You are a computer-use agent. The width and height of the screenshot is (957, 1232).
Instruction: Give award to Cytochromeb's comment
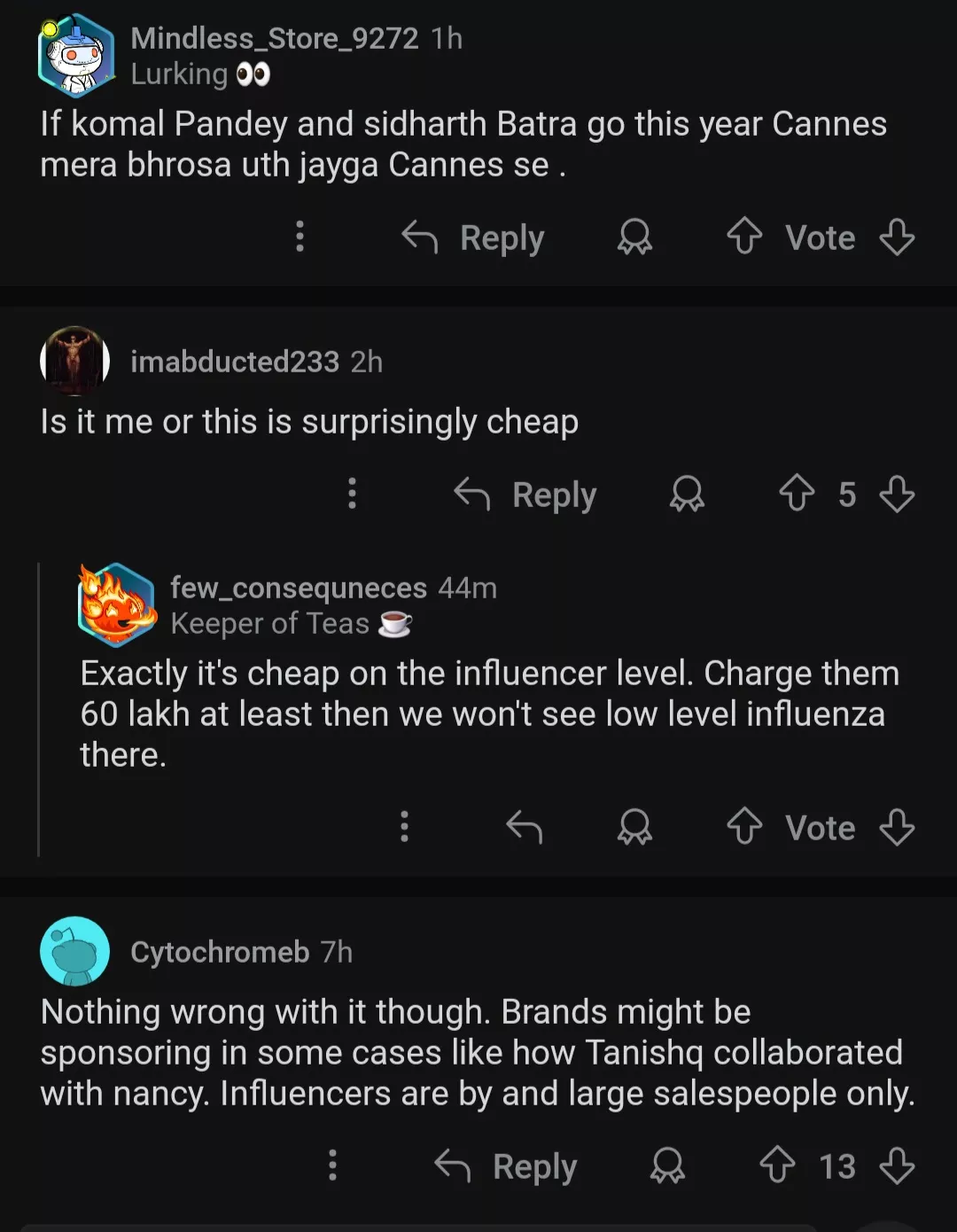click(667, 1166)
